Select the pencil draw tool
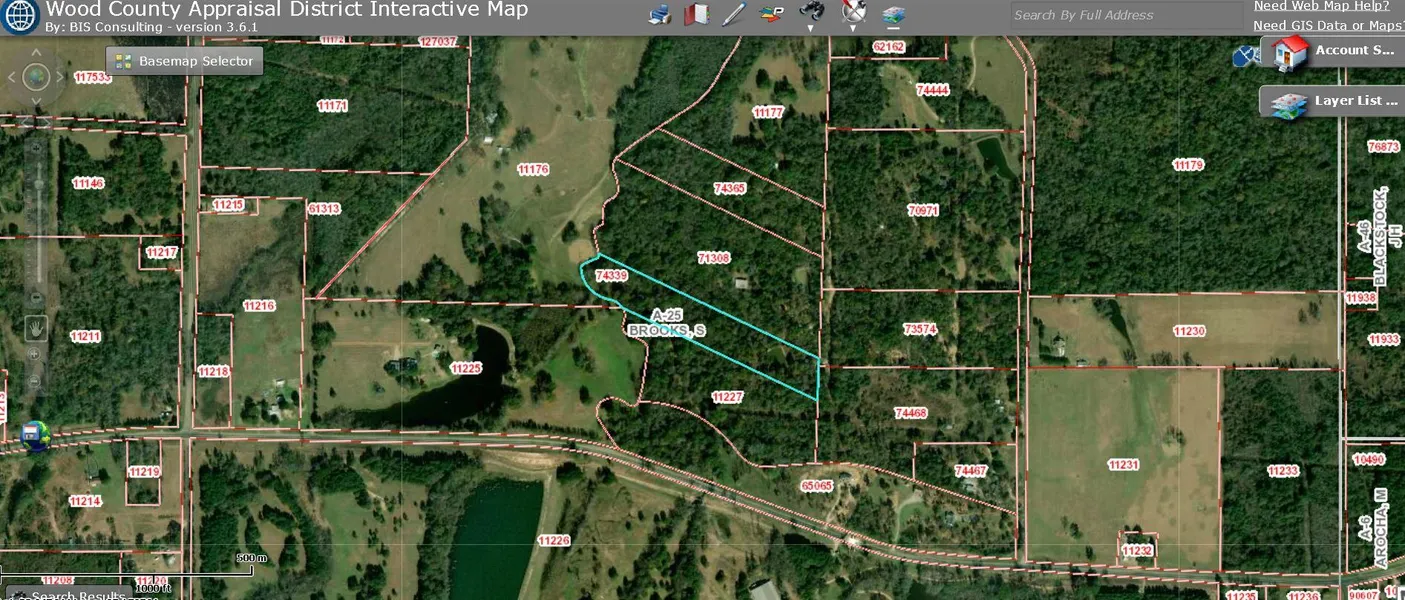1405x600 pixels. click(x=734, y=15)
